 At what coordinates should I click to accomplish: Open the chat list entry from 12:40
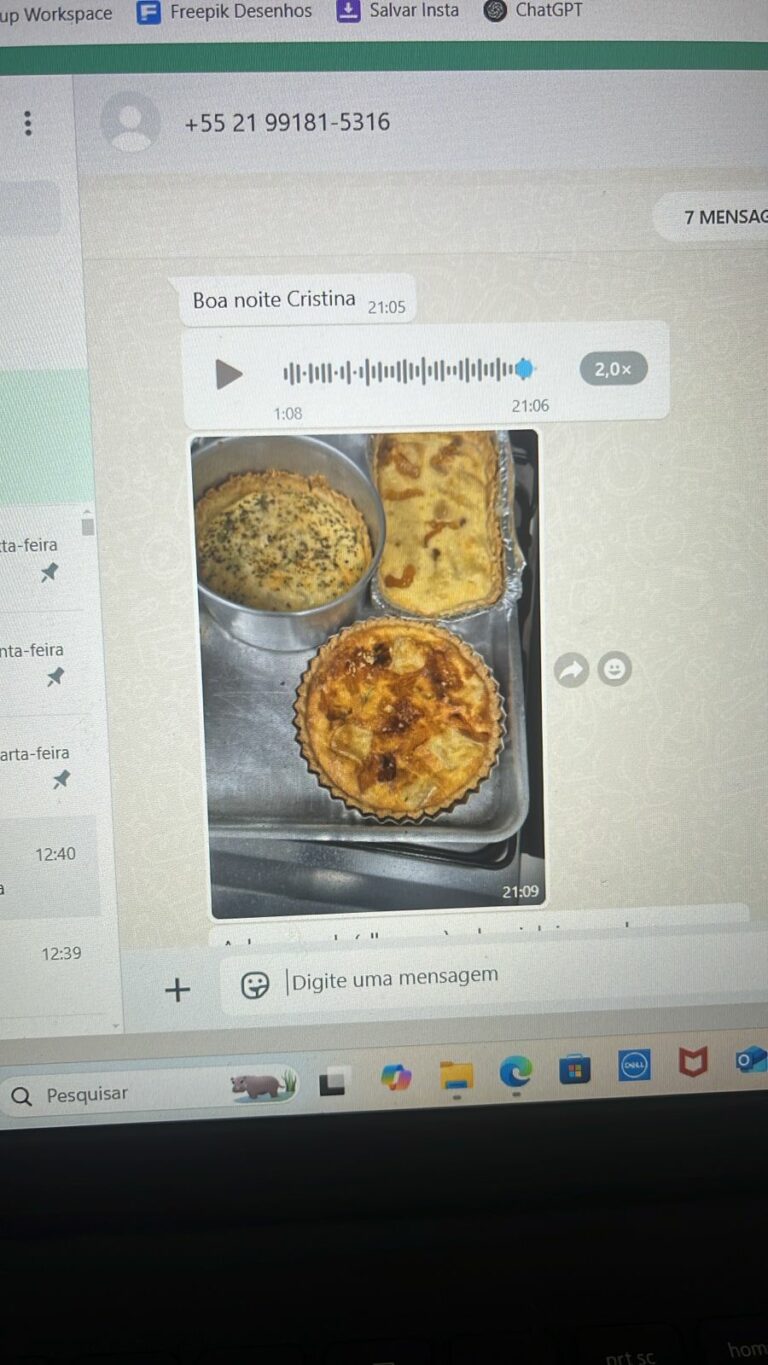pos(50,865)
